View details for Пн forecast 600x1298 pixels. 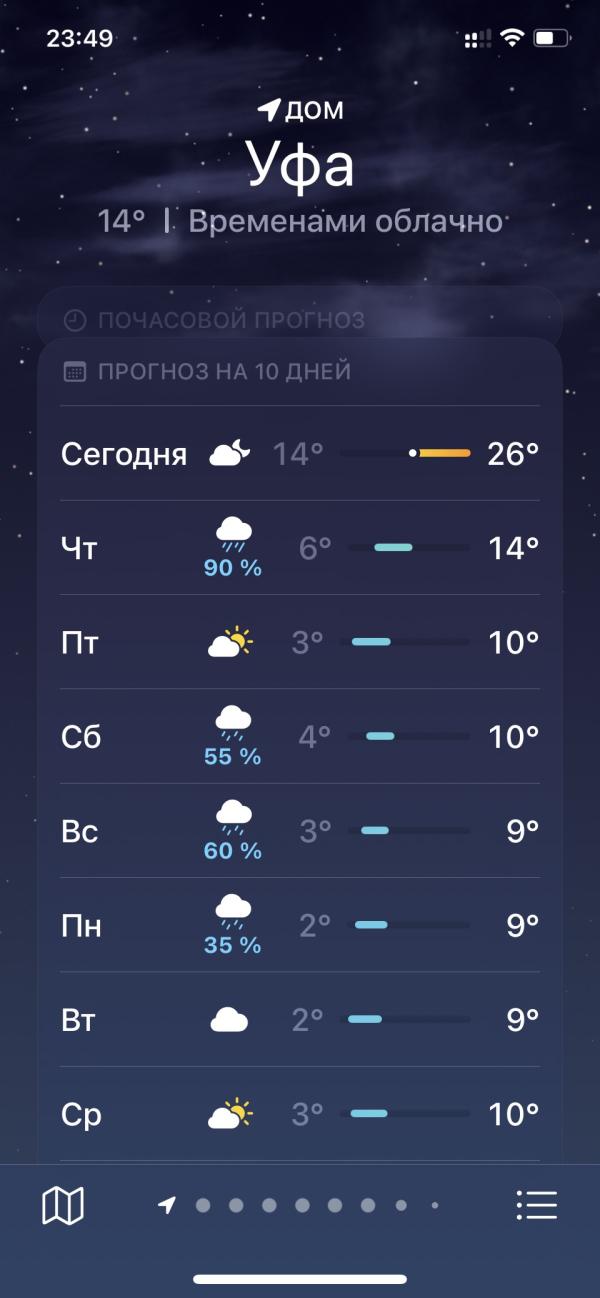[x=300, y=925]
